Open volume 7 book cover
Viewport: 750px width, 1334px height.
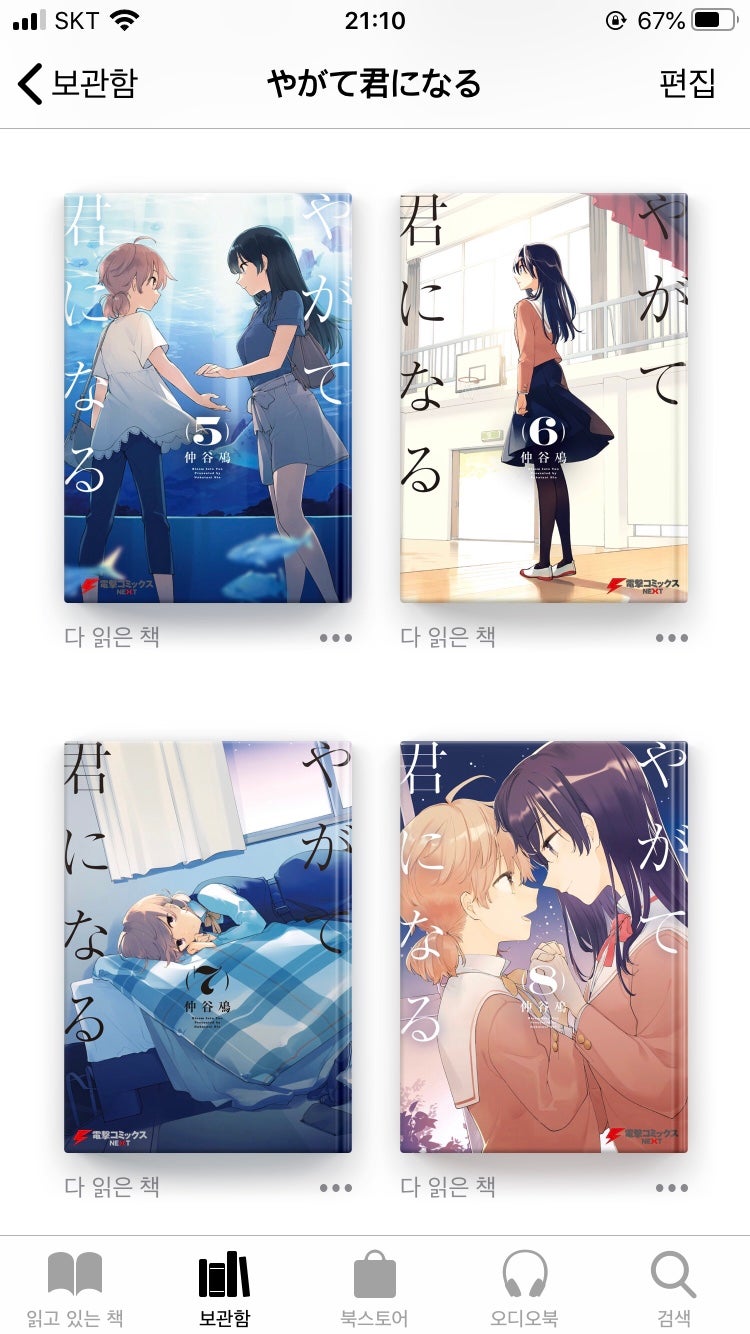click(x=208, y=947)
